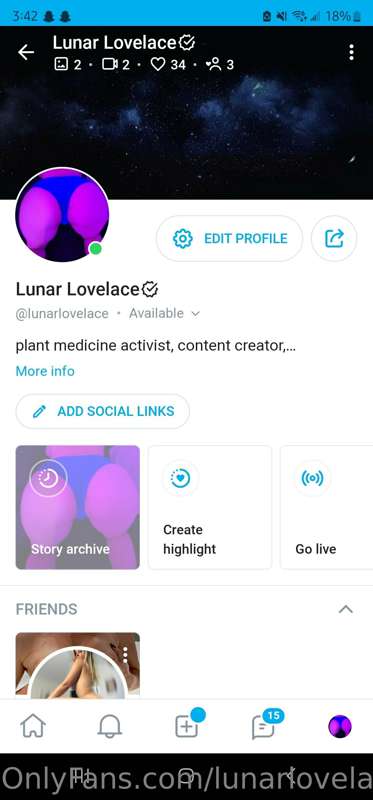Open the friend's profile card
Screen dimensions: 373x800
click(78, 664)
